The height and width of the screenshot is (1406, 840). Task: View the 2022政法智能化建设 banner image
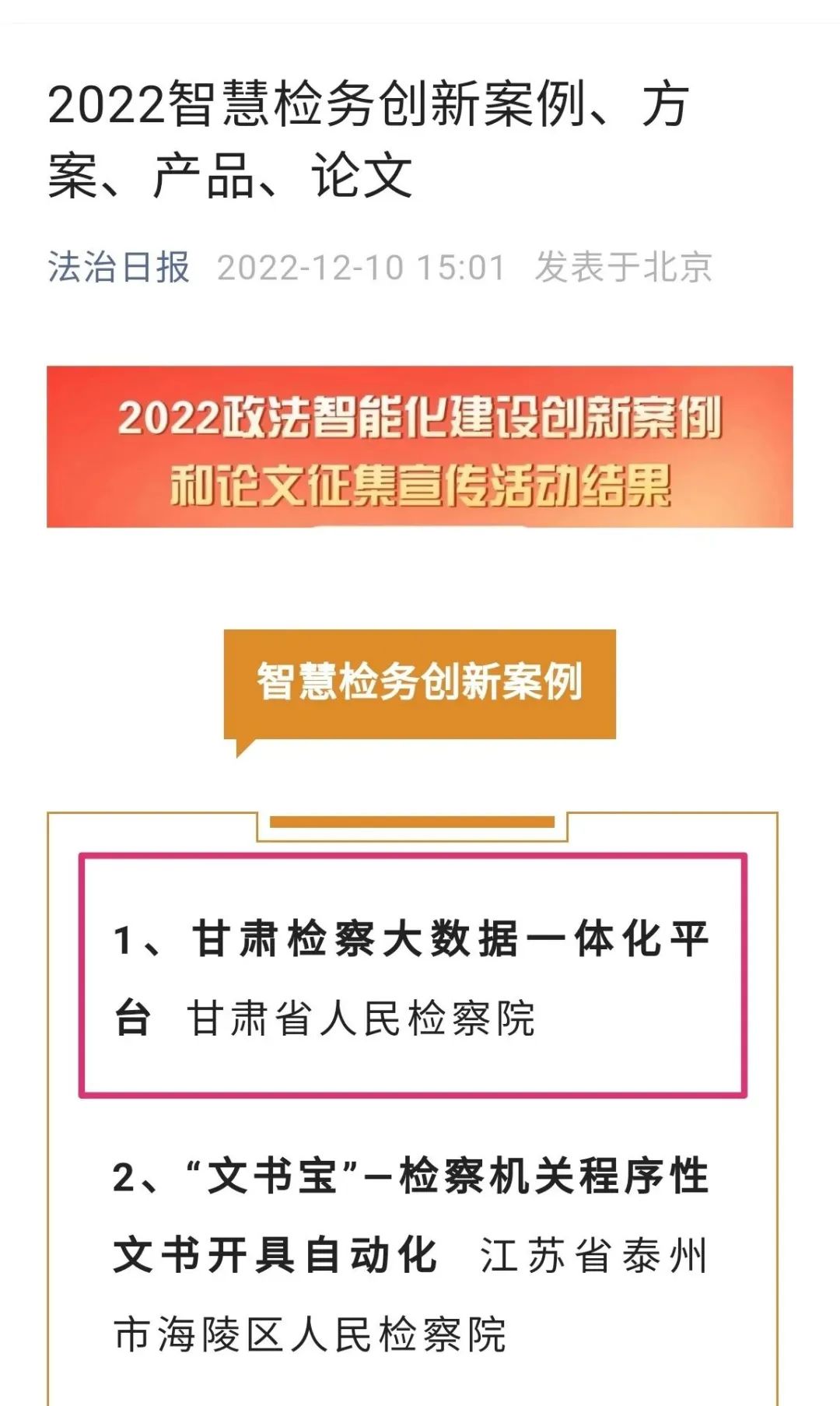420,447
